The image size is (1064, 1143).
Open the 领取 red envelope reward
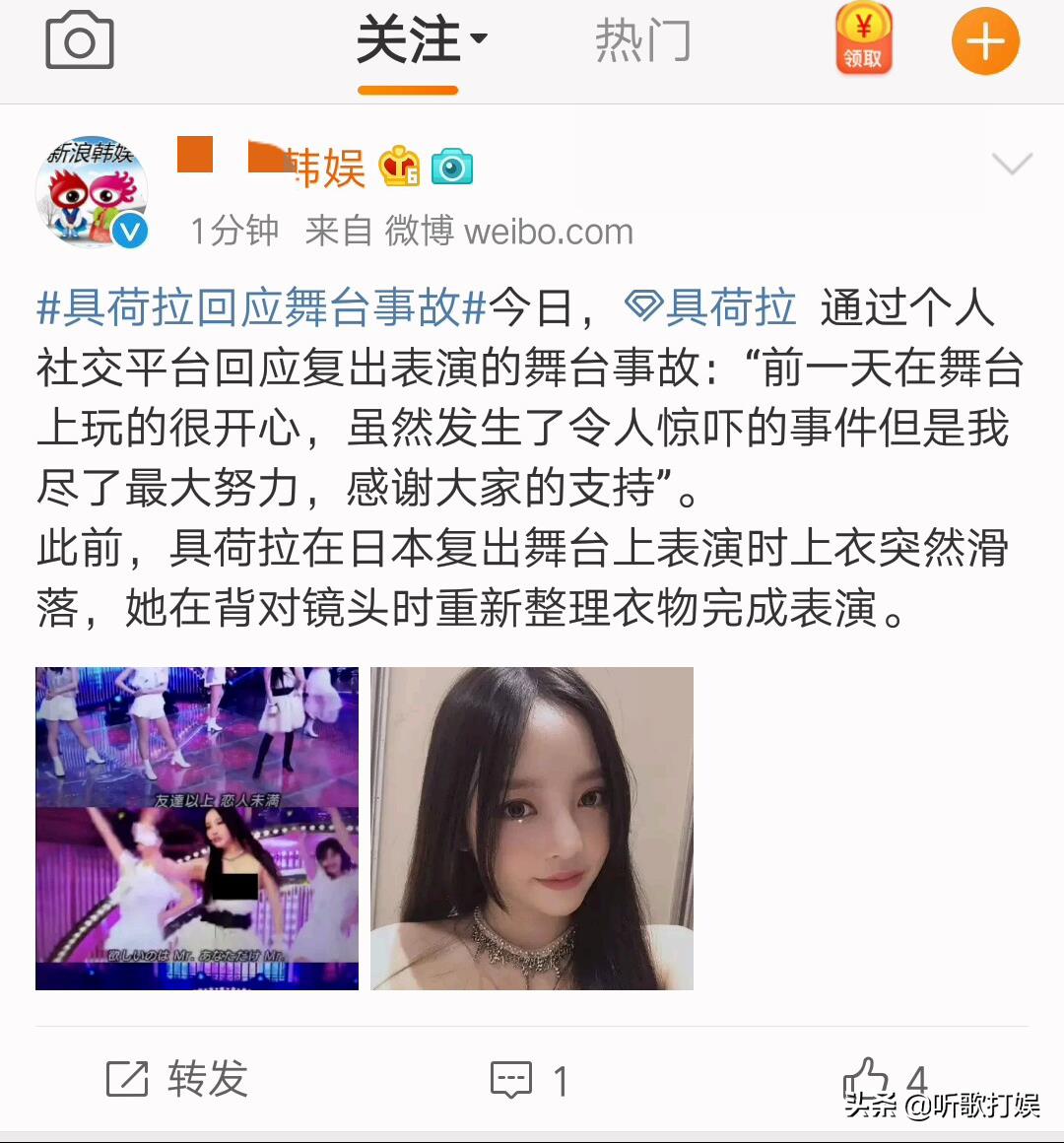863,39
